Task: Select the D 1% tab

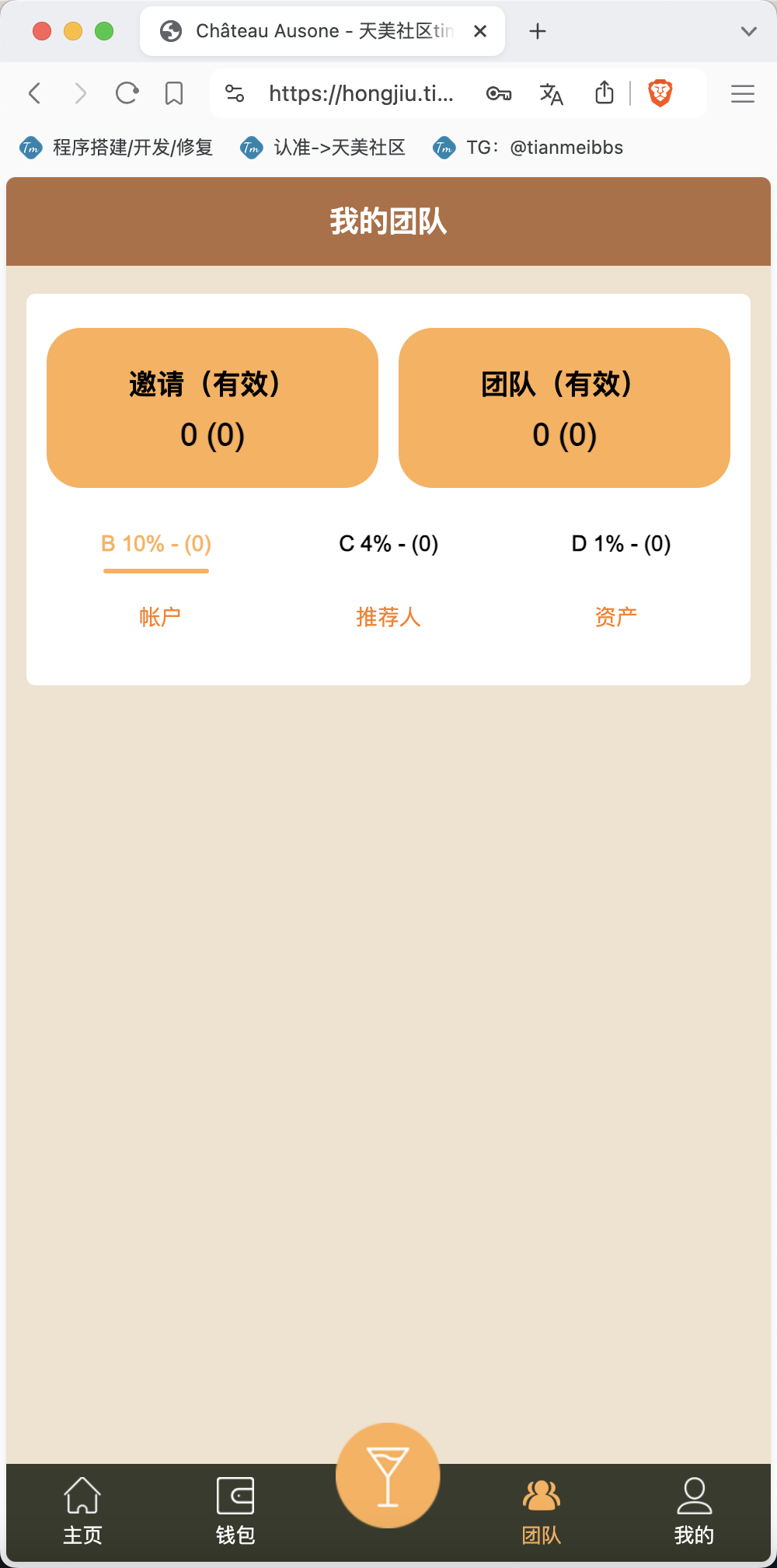Action: tap(621, 544)
